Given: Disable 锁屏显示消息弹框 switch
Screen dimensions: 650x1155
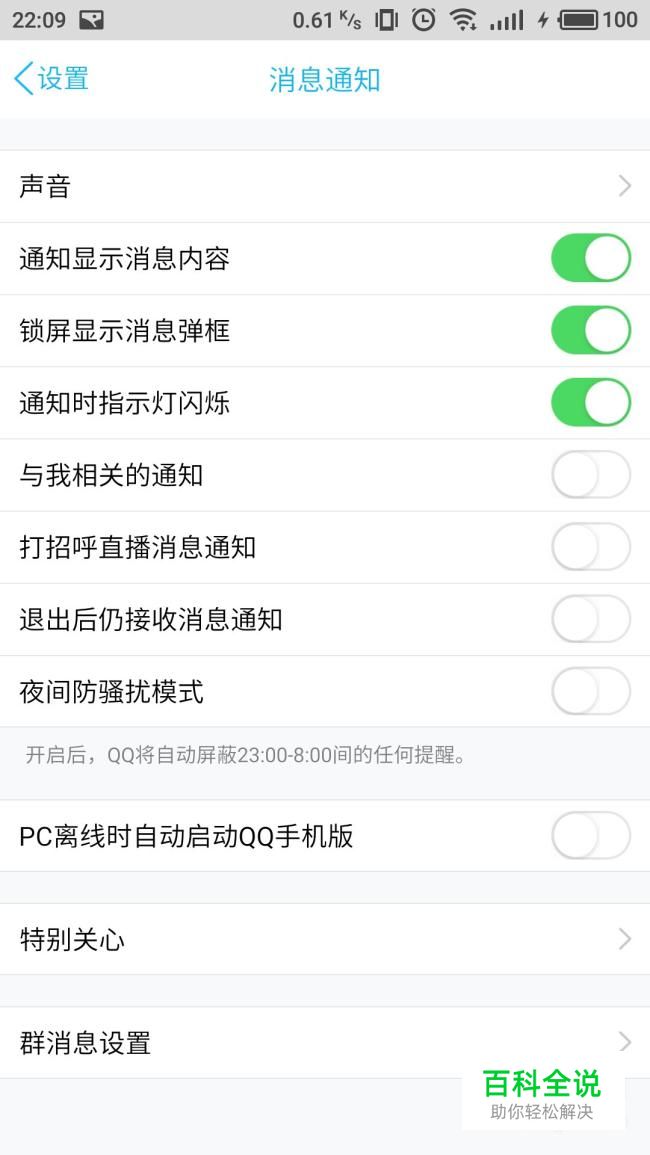Looking at the screenshot, I should tap(591, 331).
